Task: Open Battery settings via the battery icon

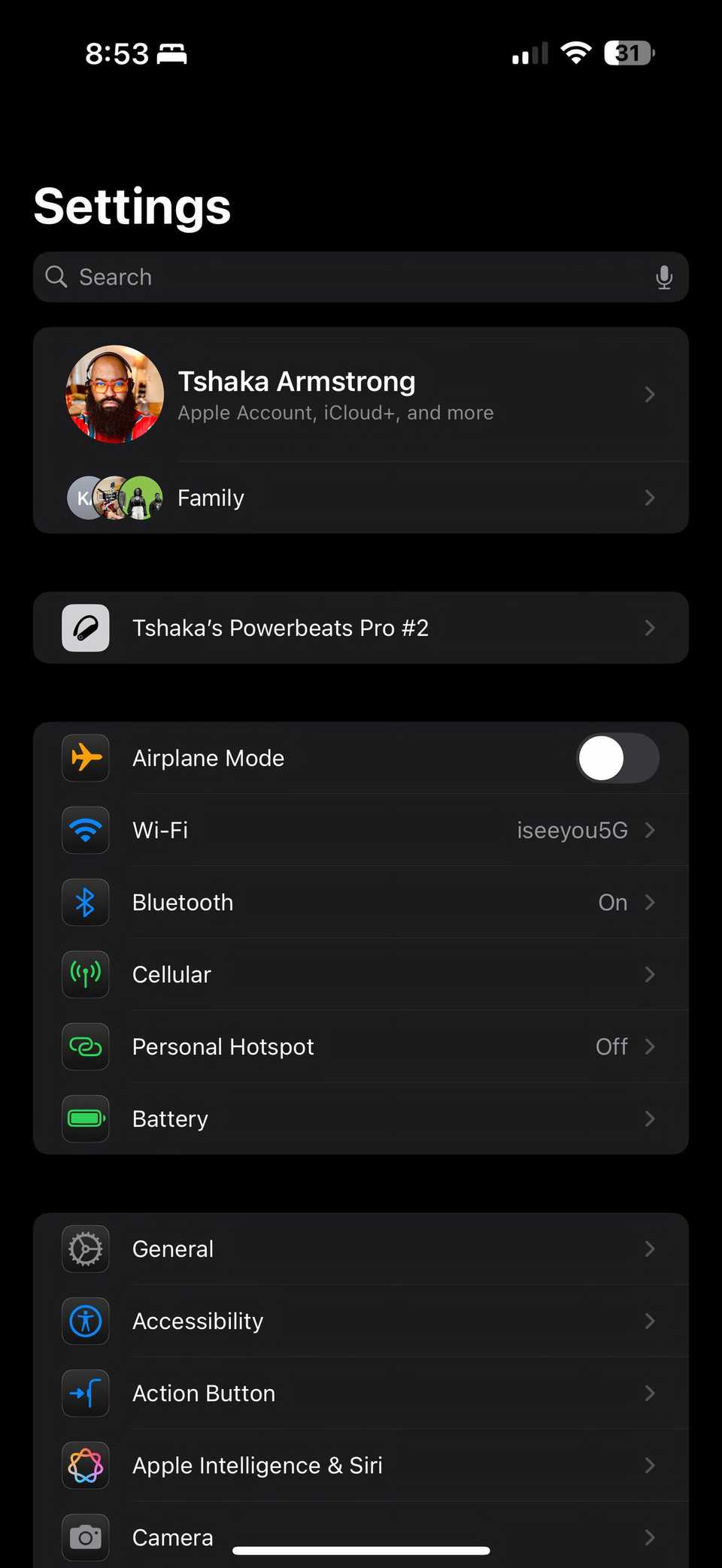Action: pos(85,1118)
